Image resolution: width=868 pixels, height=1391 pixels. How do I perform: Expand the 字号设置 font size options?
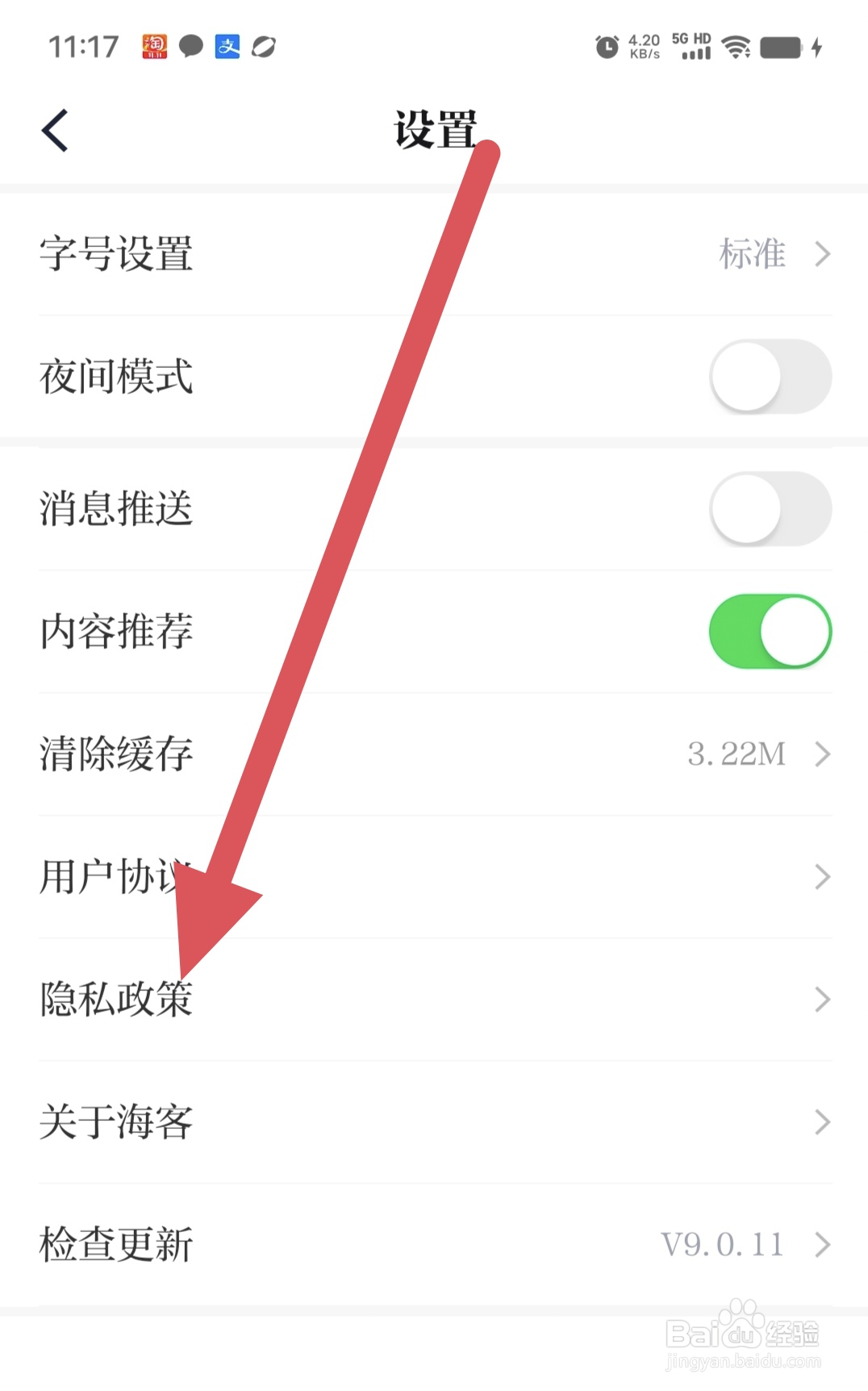coord(822,253)
